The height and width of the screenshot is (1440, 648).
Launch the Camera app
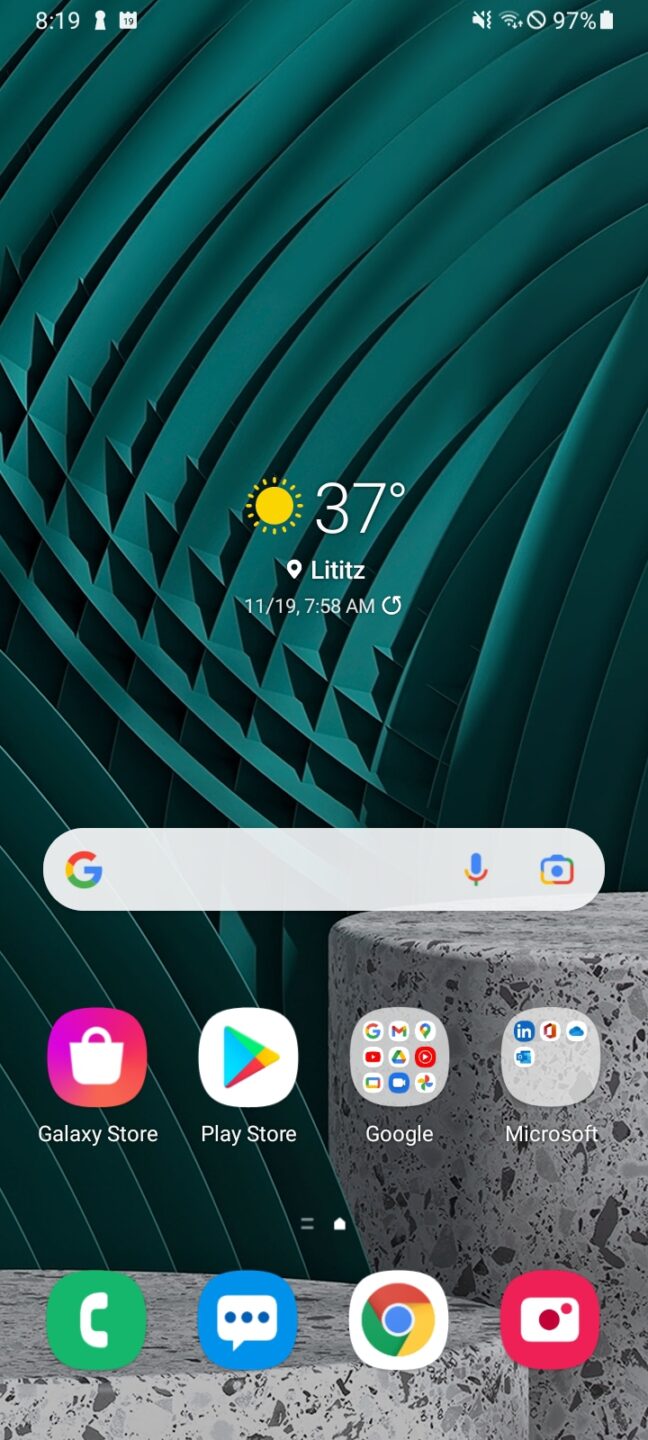tap(550, 1320)
